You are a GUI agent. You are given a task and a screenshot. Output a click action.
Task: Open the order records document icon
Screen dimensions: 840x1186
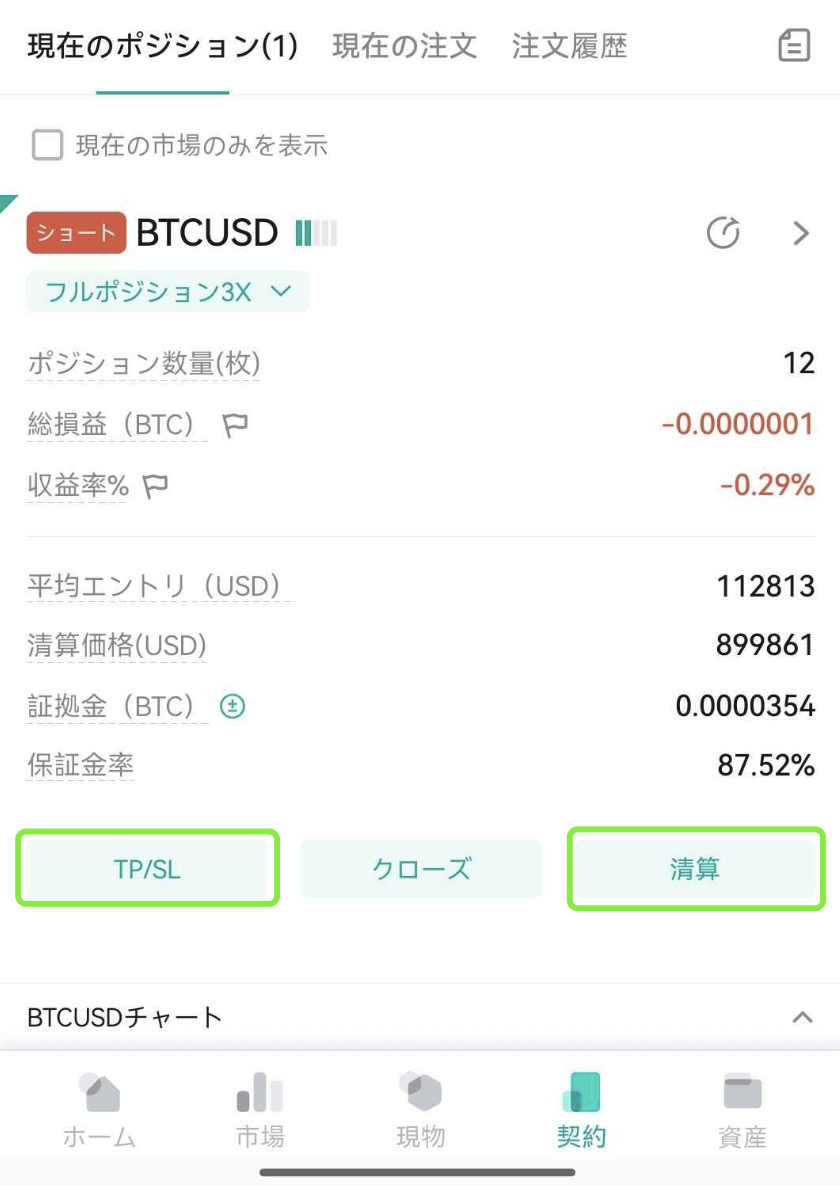pos(794,46)
